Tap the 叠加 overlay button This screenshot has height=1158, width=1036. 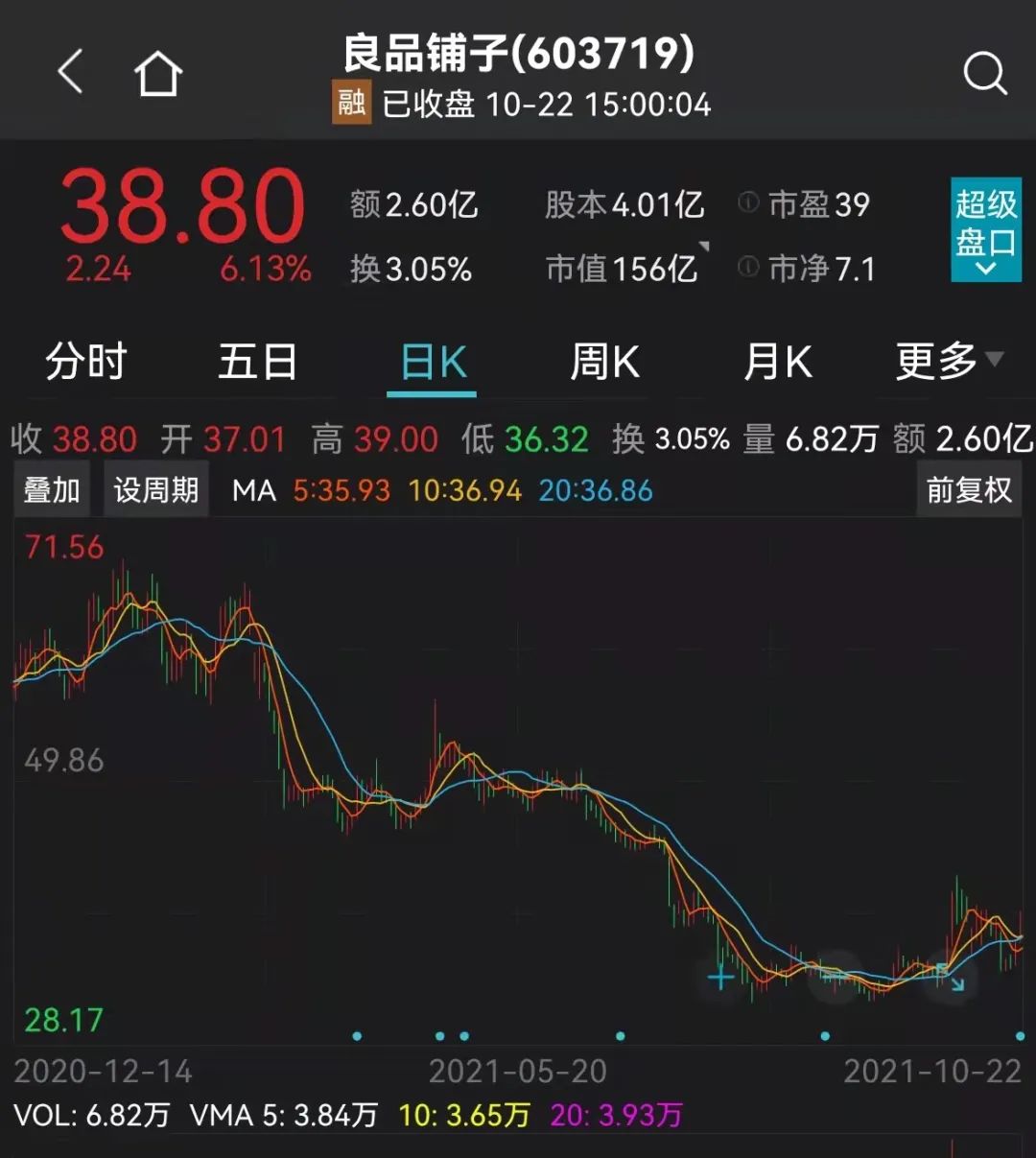pyautogui.click(x=52, y=490)
